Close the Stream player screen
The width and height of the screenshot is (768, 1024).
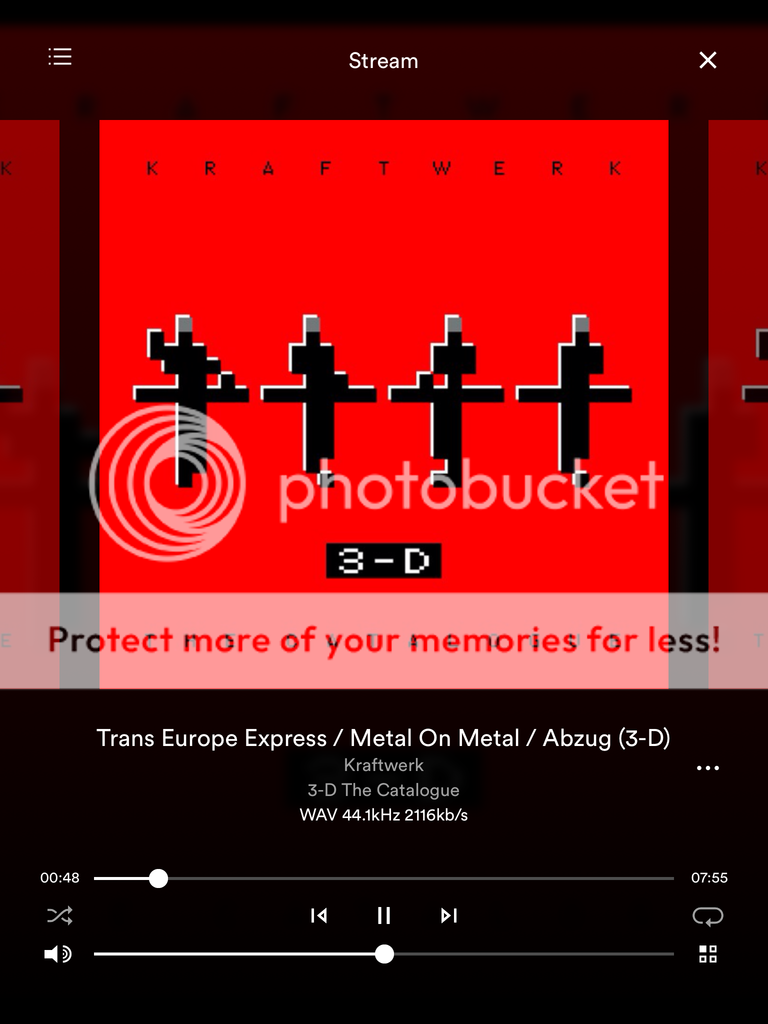708,60
